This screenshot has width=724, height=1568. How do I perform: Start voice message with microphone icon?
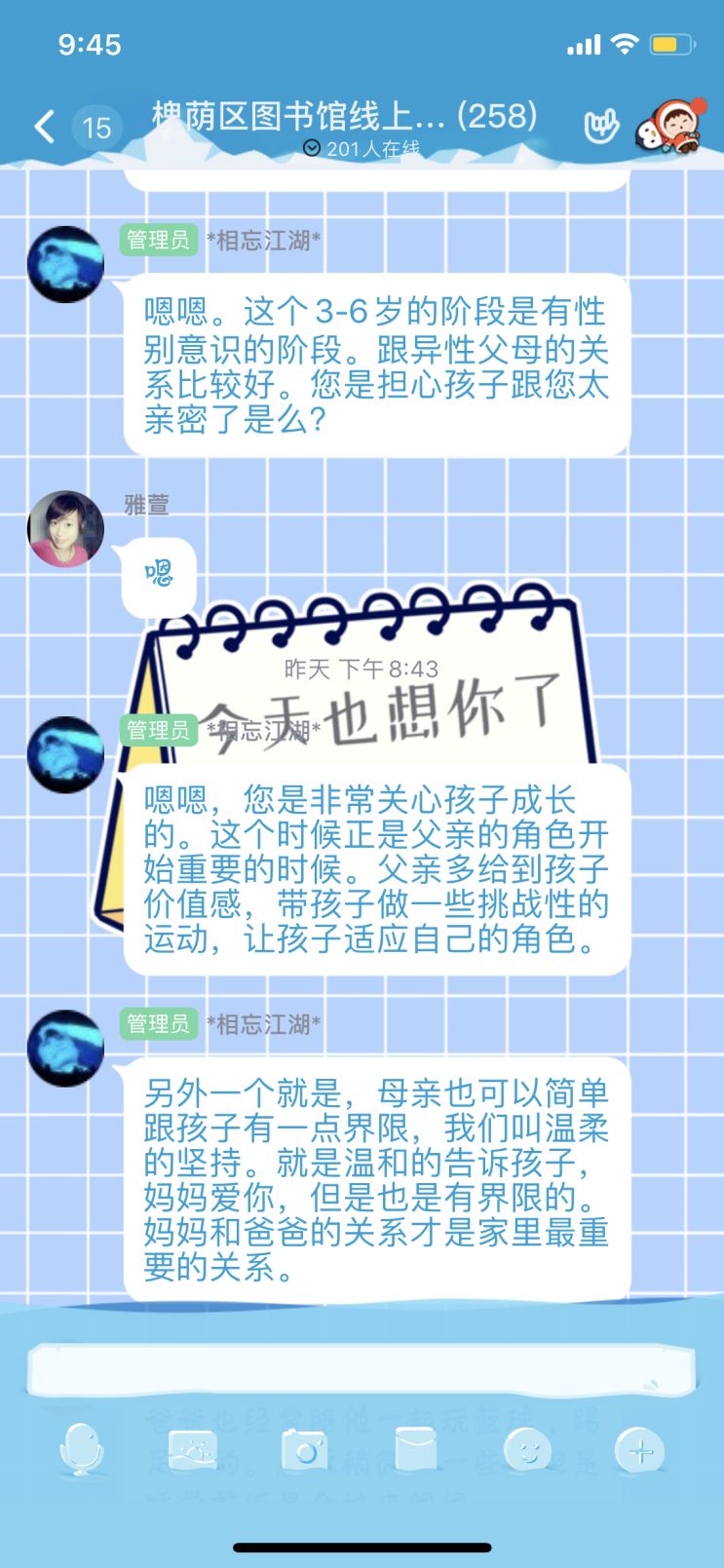click(81, 1450)
